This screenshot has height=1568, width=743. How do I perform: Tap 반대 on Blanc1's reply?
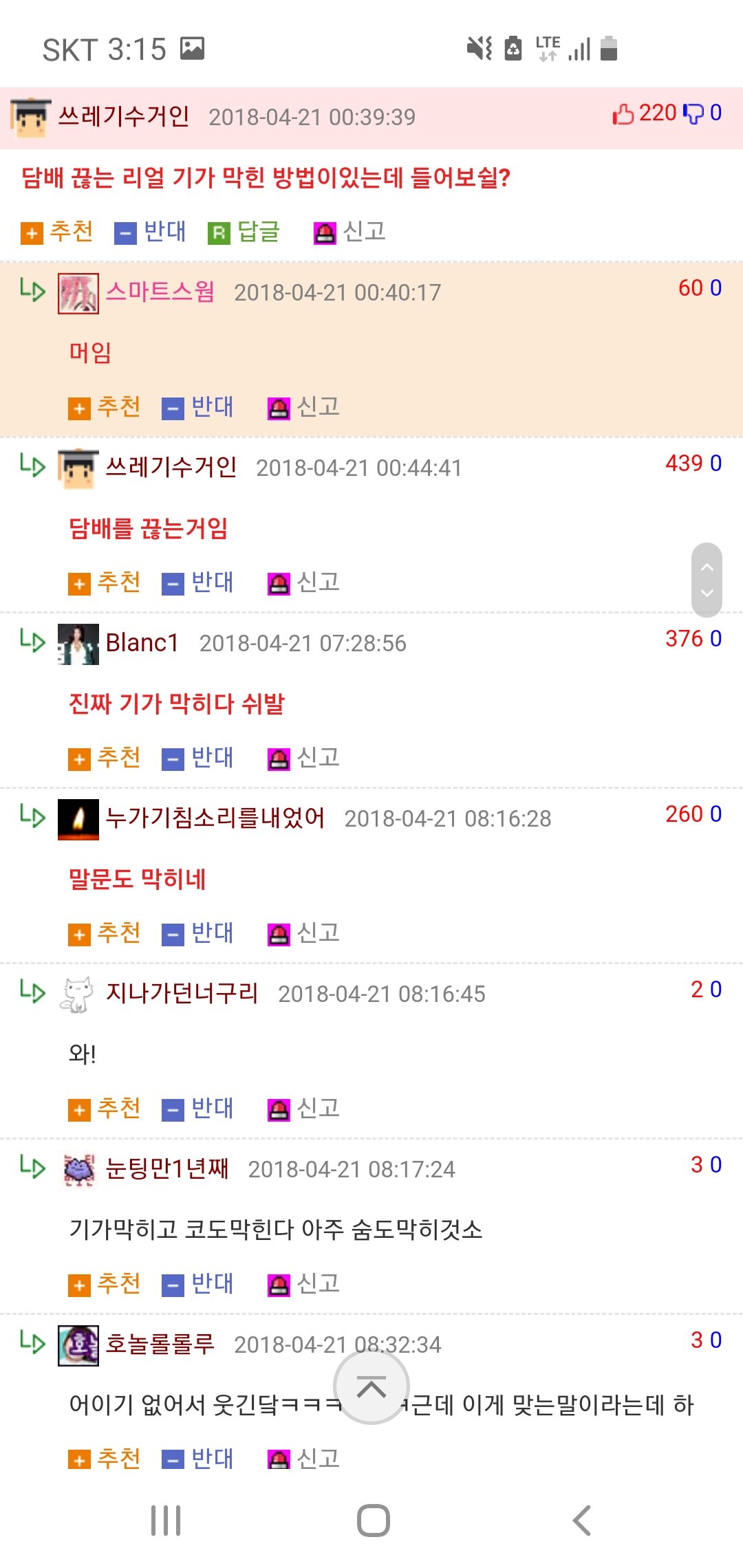(x=198, y=759)
